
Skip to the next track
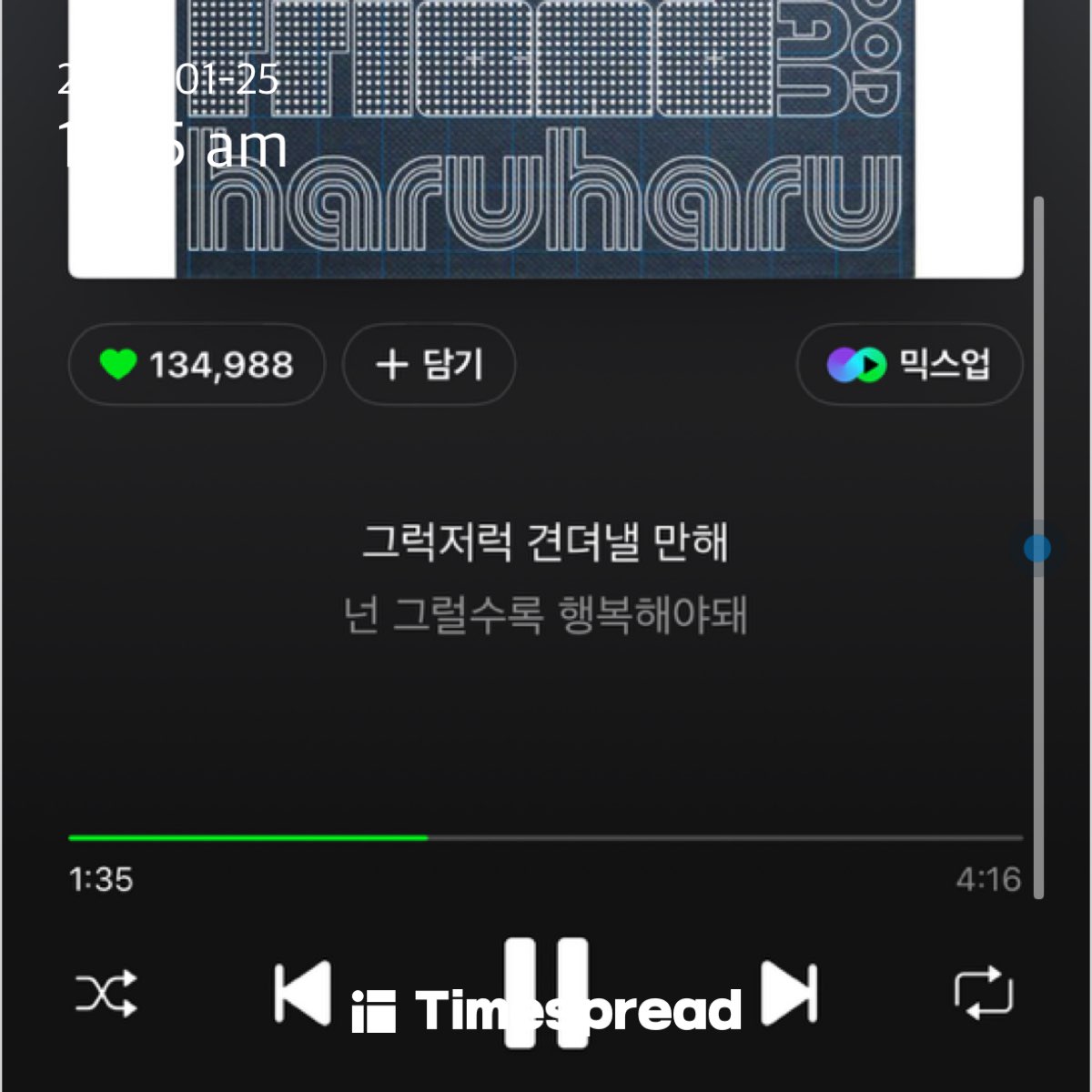[789, 993]
